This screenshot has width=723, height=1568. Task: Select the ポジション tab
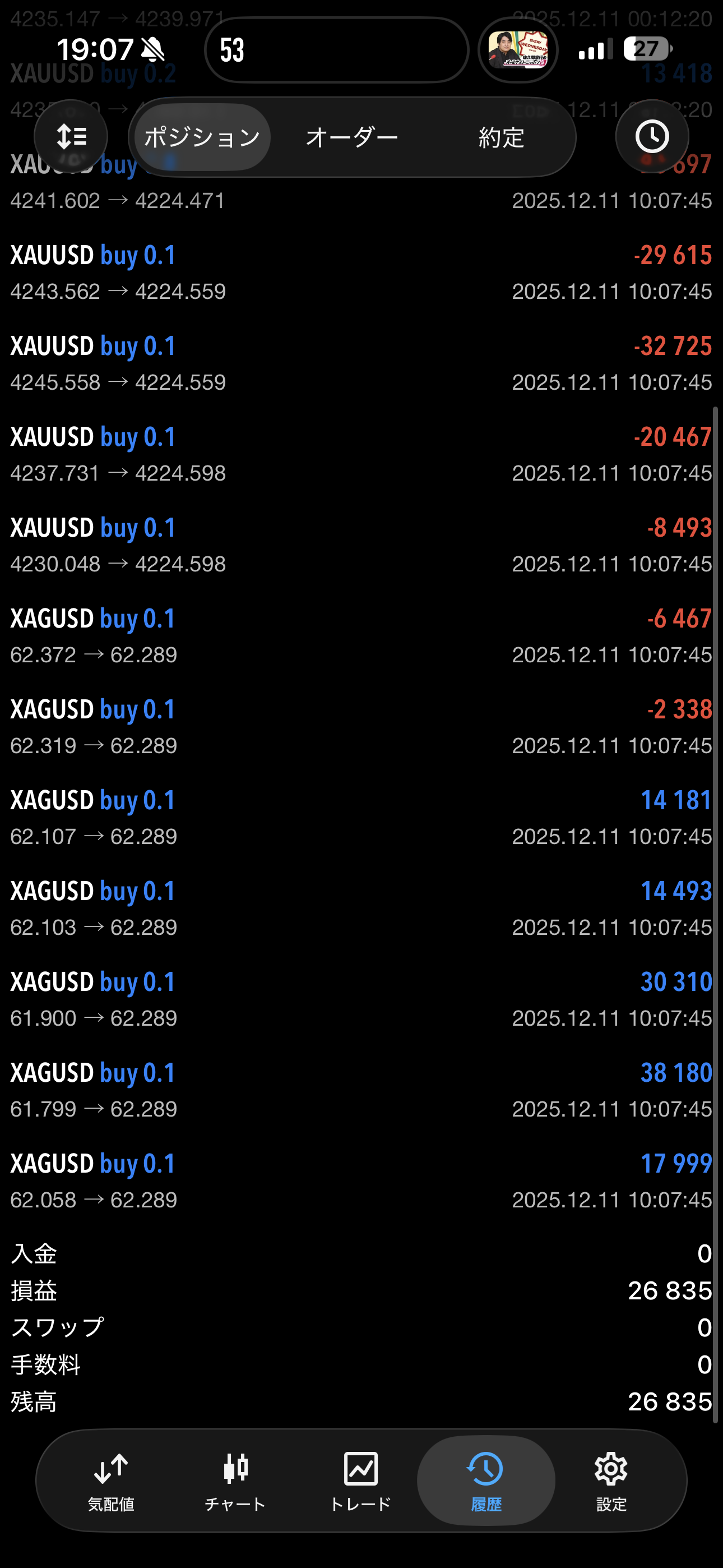click(x=202, y=137)
